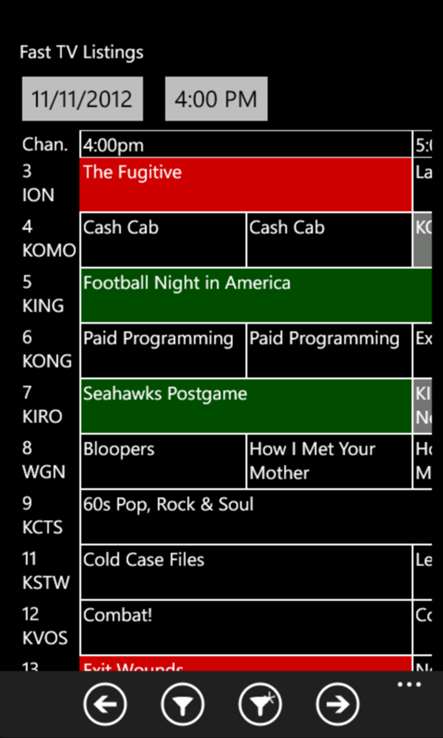Open Cold Case Files on KSTW
Image resolution: width=443 pixels, height=738 pixels.
pyautogui.click(x=246, y=572)
